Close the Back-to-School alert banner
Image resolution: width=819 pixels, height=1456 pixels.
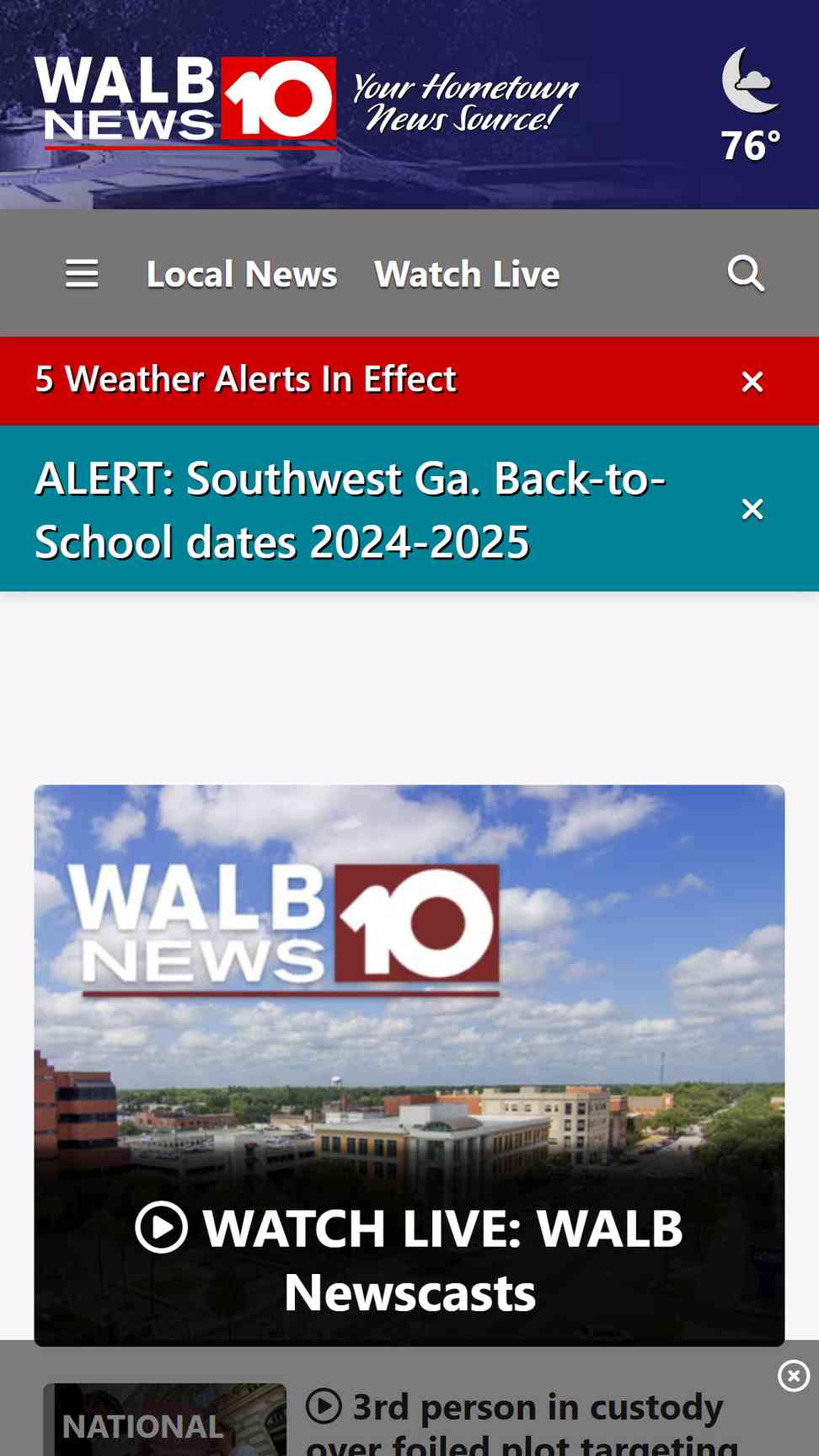(752, 509)
